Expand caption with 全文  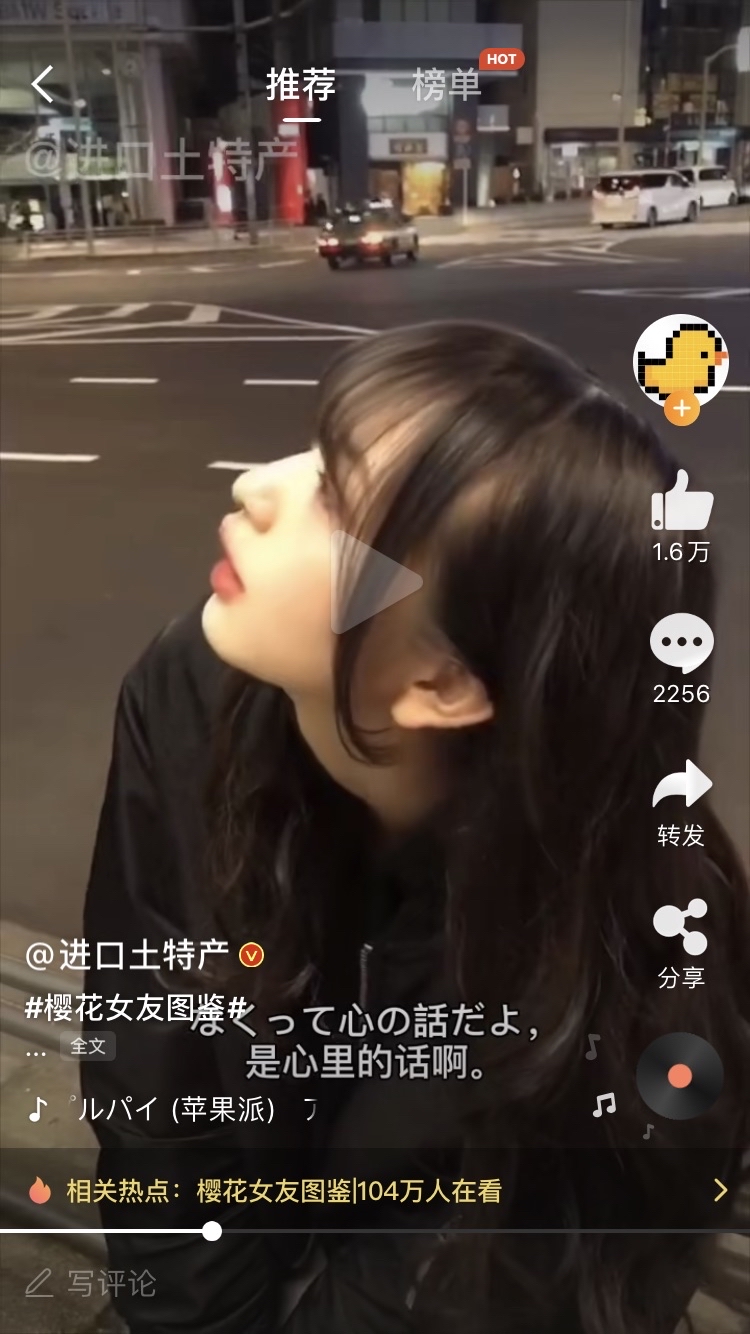(88, 1046)
